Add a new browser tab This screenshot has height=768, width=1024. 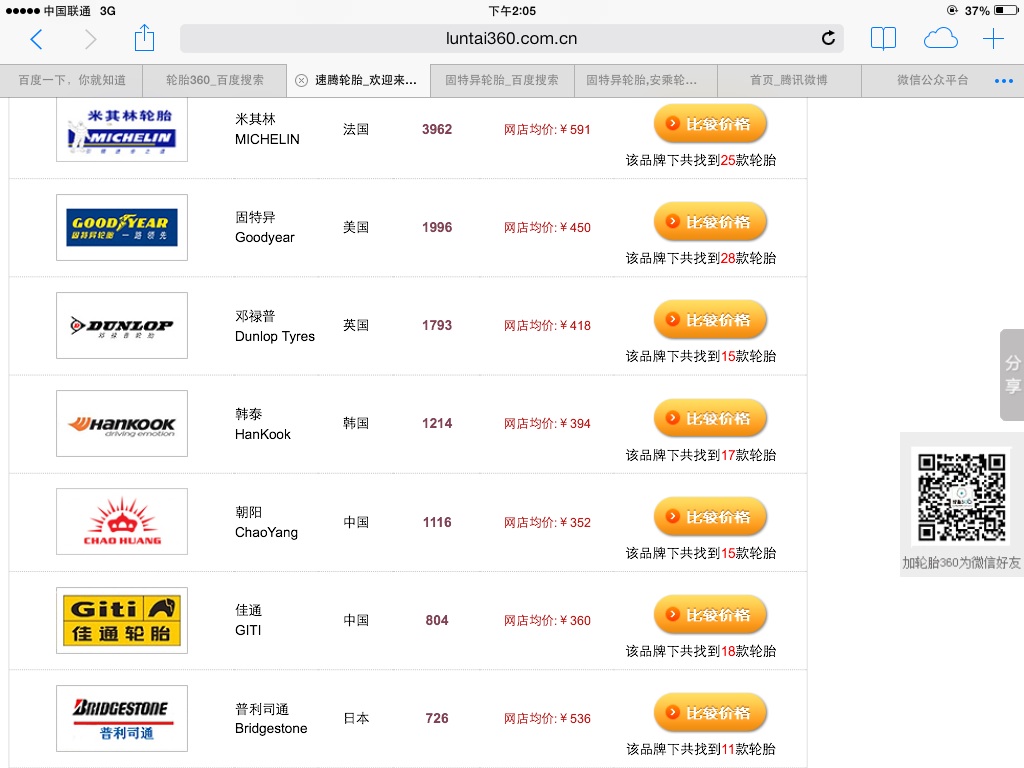pos(993,39)
